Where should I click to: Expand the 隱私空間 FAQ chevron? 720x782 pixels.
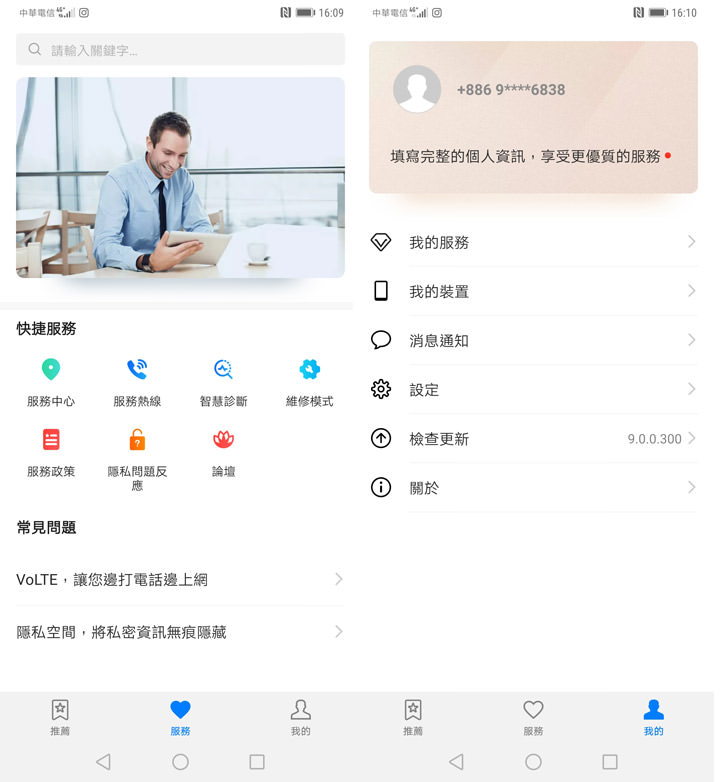[x=340, y=633]
